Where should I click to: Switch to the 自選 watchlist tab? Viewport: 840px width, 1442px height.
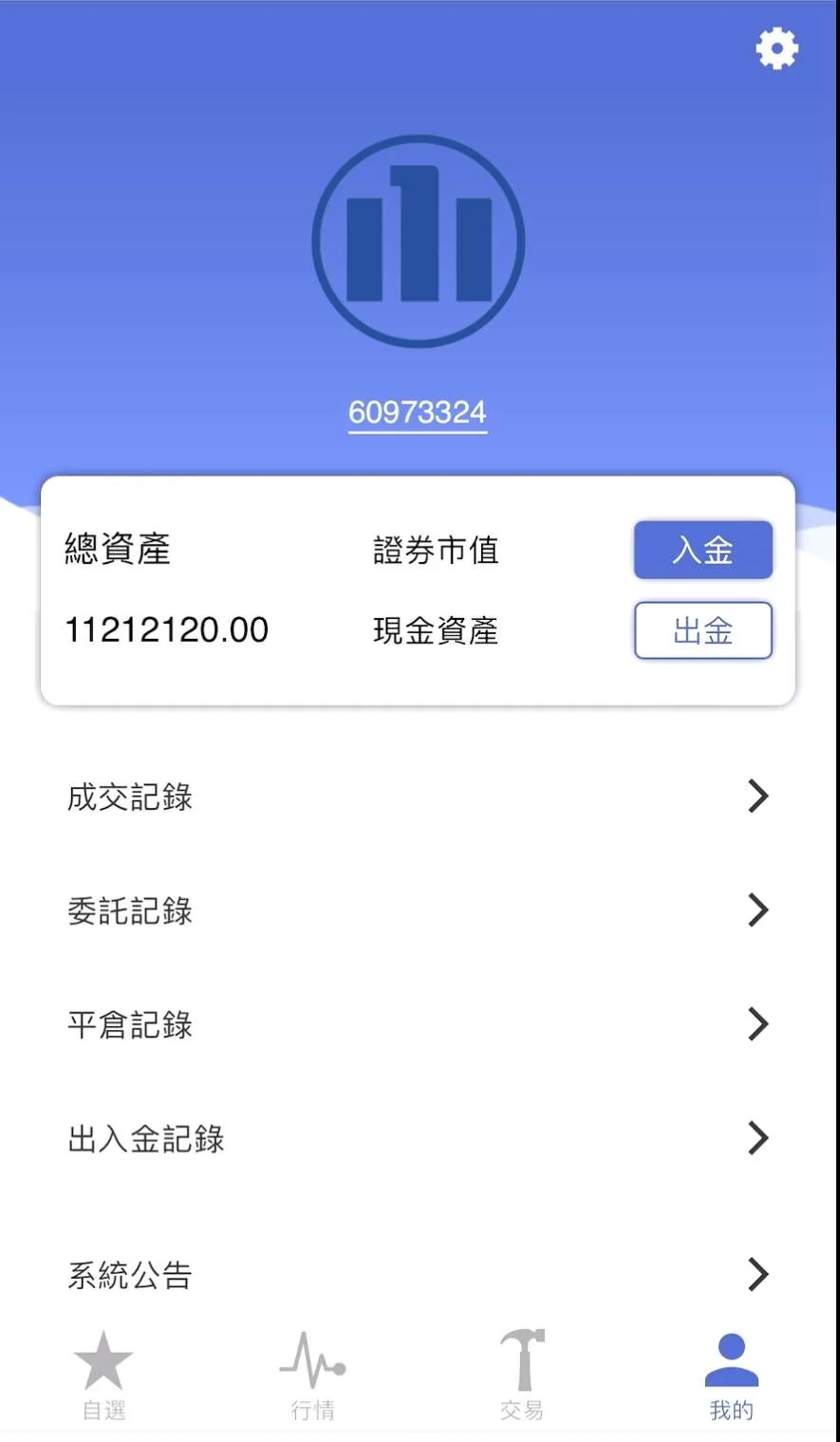103,1376
